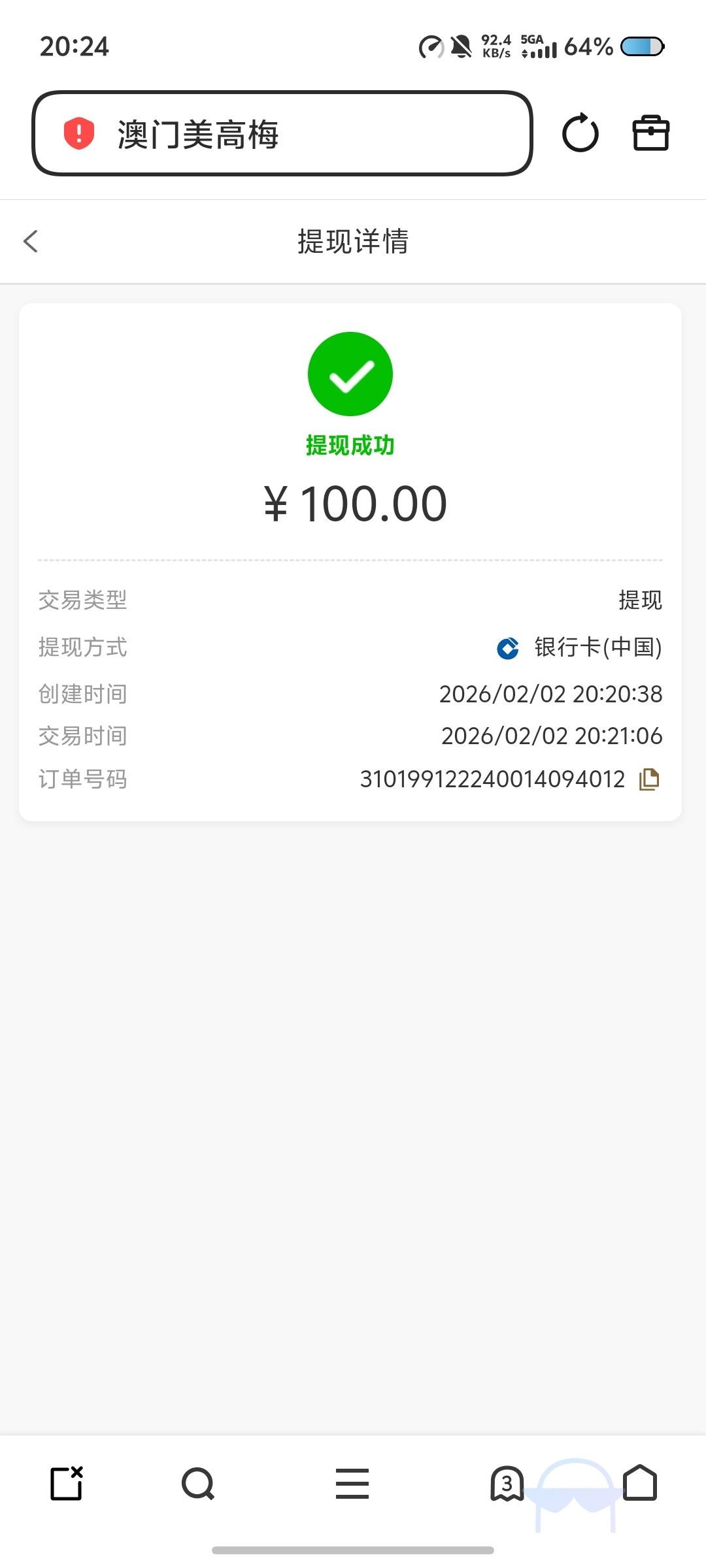
Task: Go back from 提现详情 page
Action: 31,241
